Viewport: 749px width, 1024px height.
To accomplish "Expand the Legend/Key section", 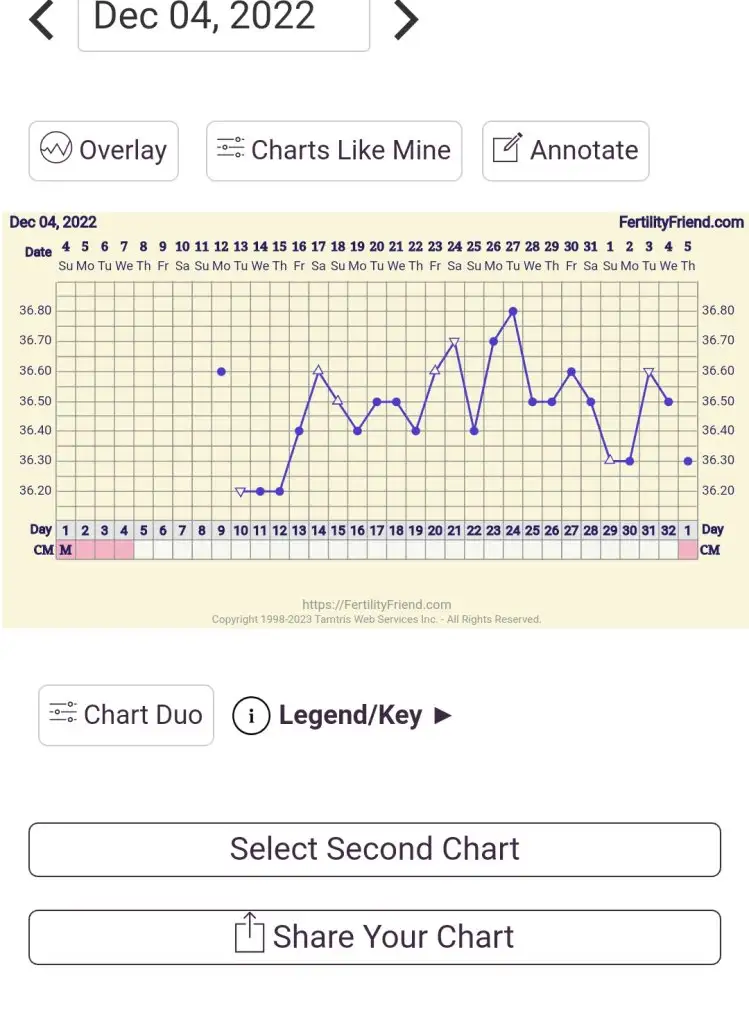I will coord(343,716).
